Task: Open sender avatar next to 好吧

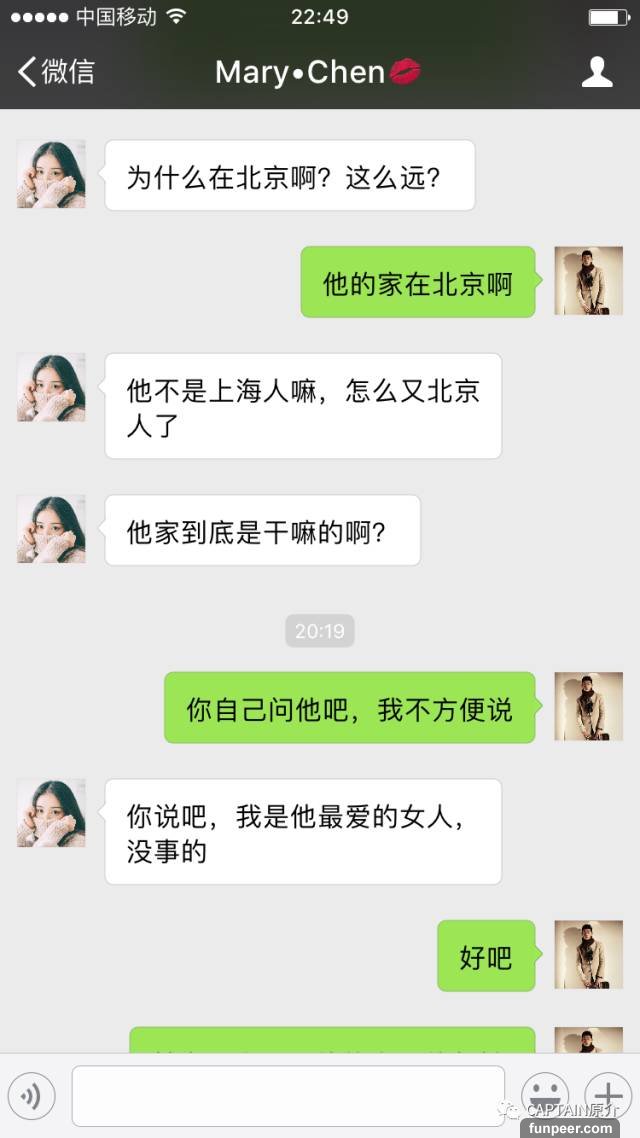Action: click(x=588, y=955)
